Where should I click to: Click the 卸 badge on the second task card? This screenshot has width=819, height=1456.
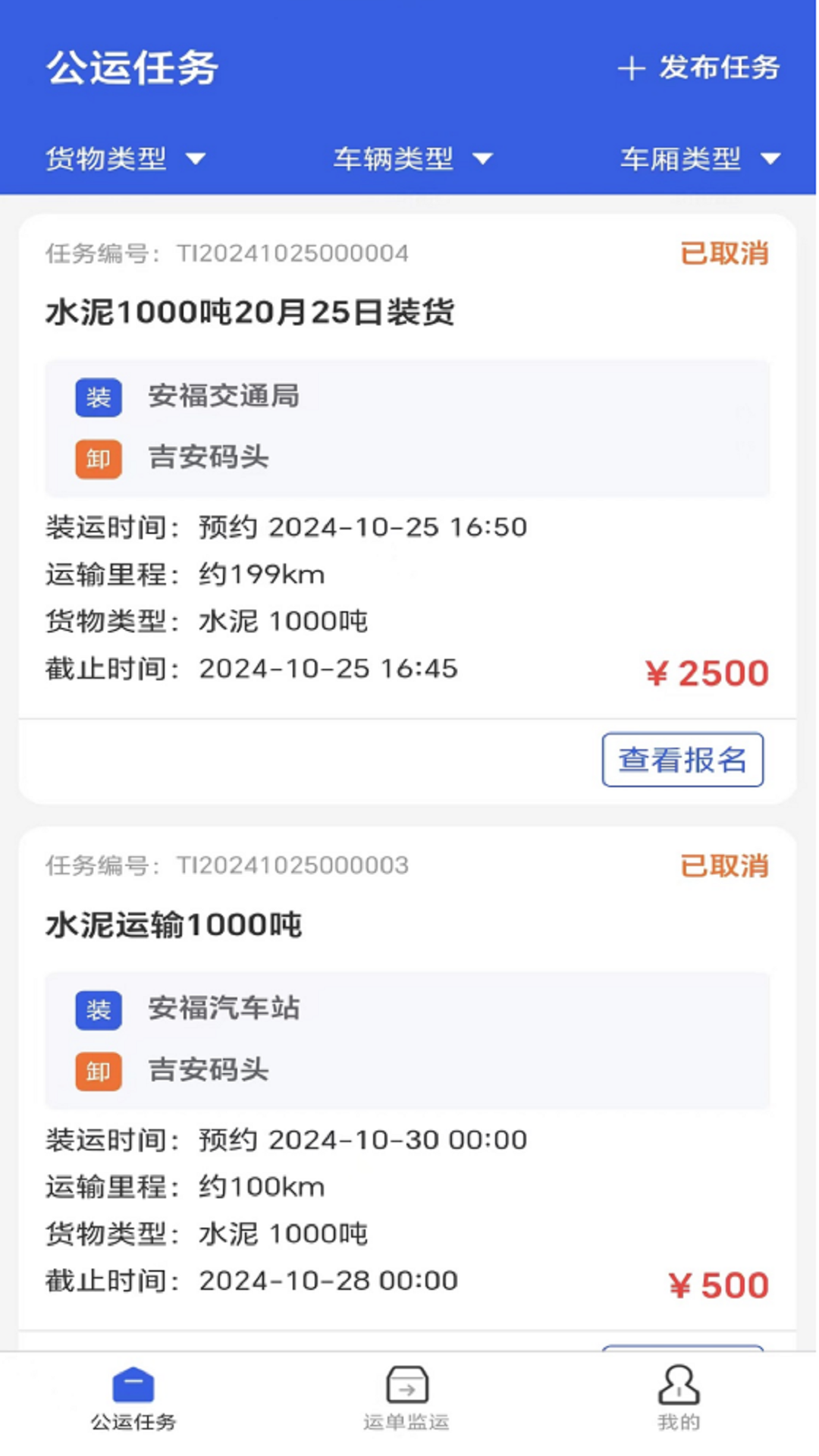point(97,1071)
